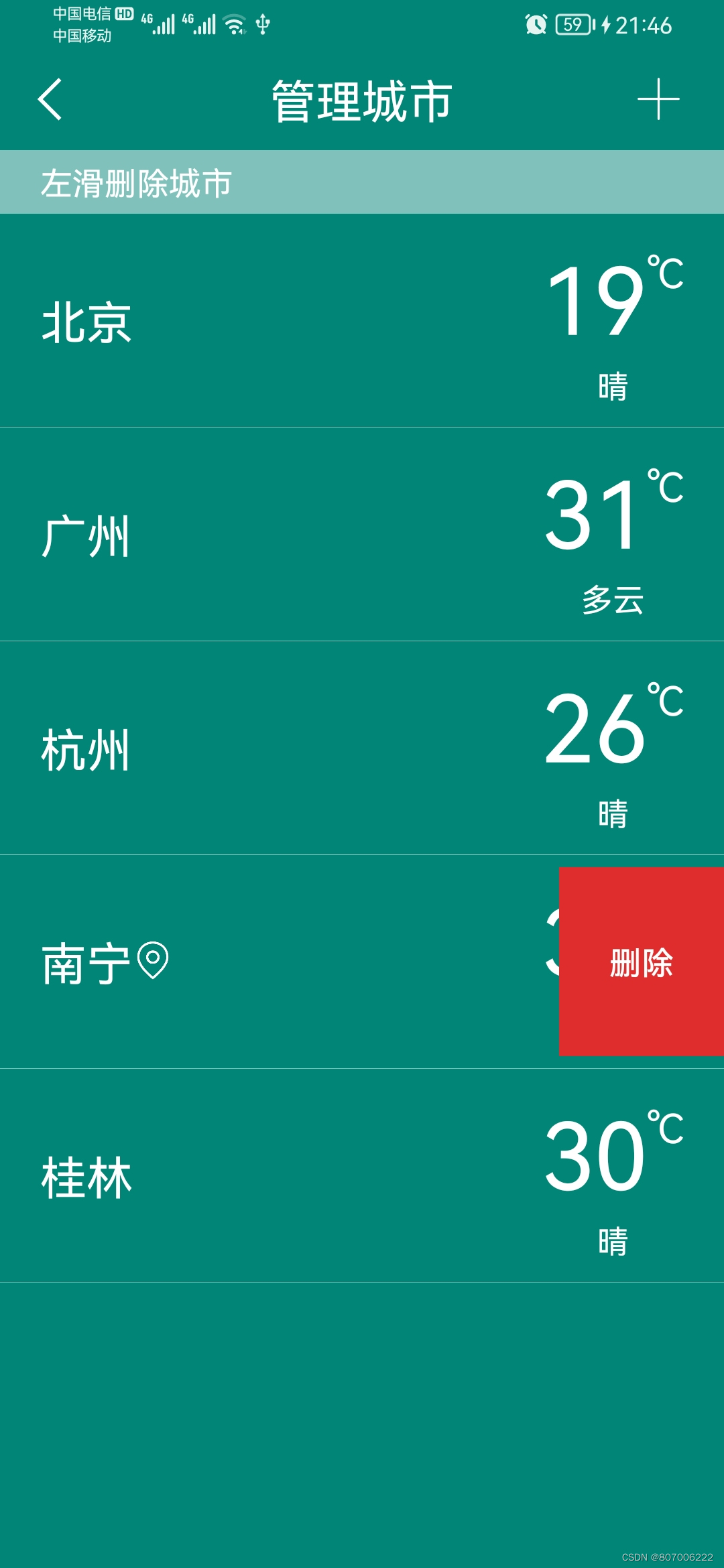This screenshot has height=1568, width=724.
Task: Tap the red 删除 button for 南宁
Action: 641,962
